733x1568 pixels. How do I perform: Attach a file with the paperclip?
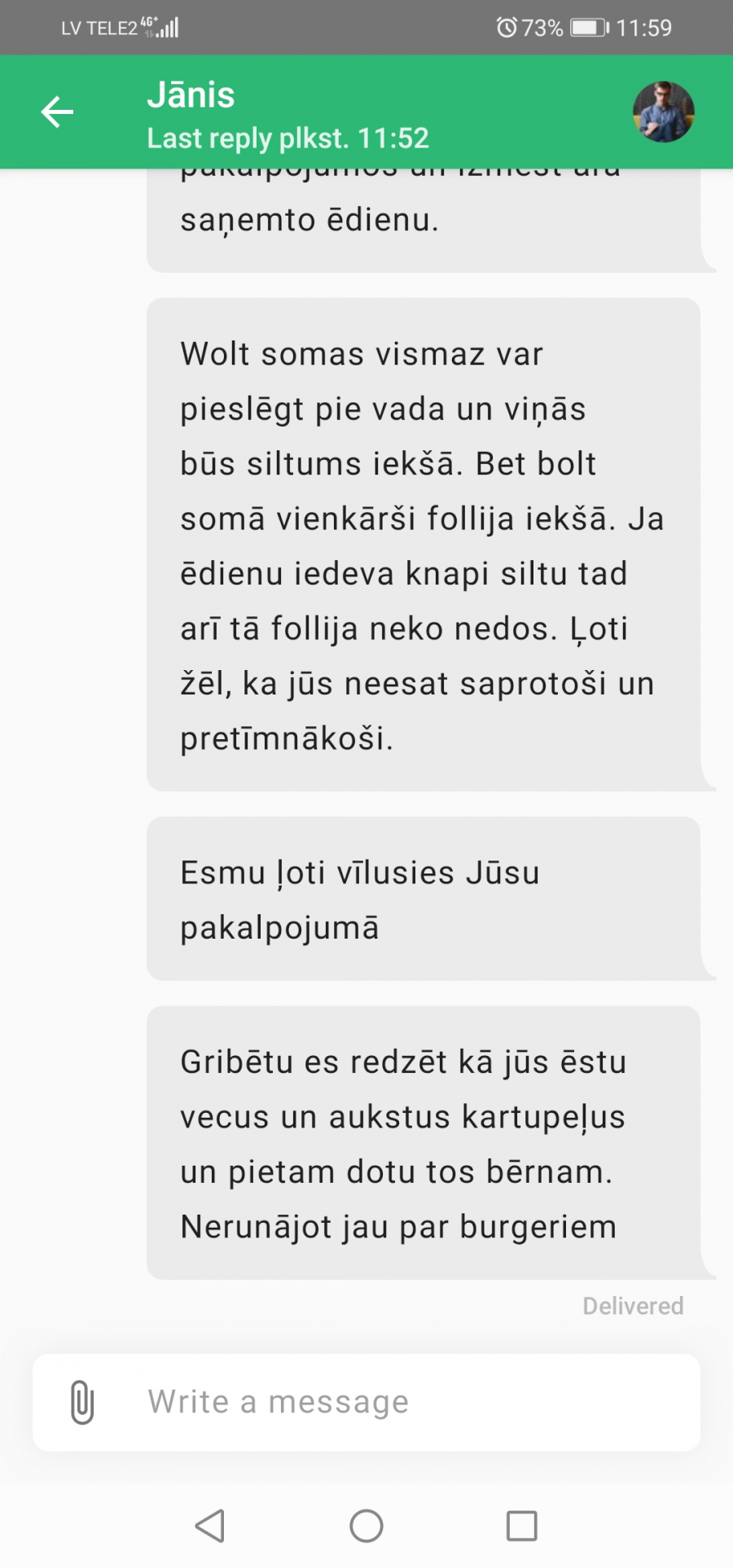click(x=82, y=1402)
